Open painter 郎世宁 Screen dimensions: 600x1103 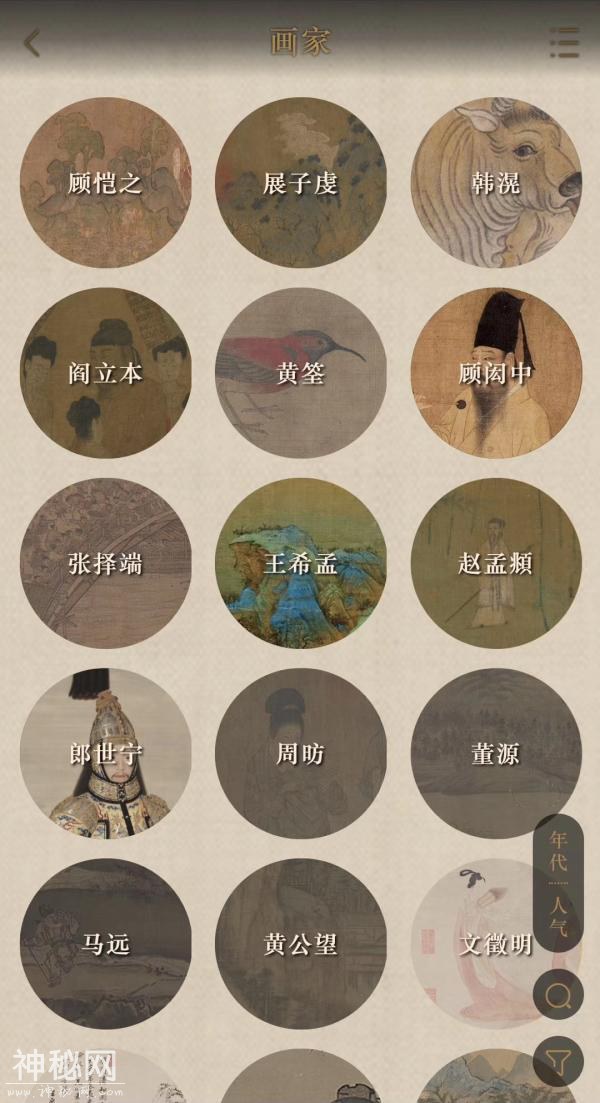click(x=105, y=753)
